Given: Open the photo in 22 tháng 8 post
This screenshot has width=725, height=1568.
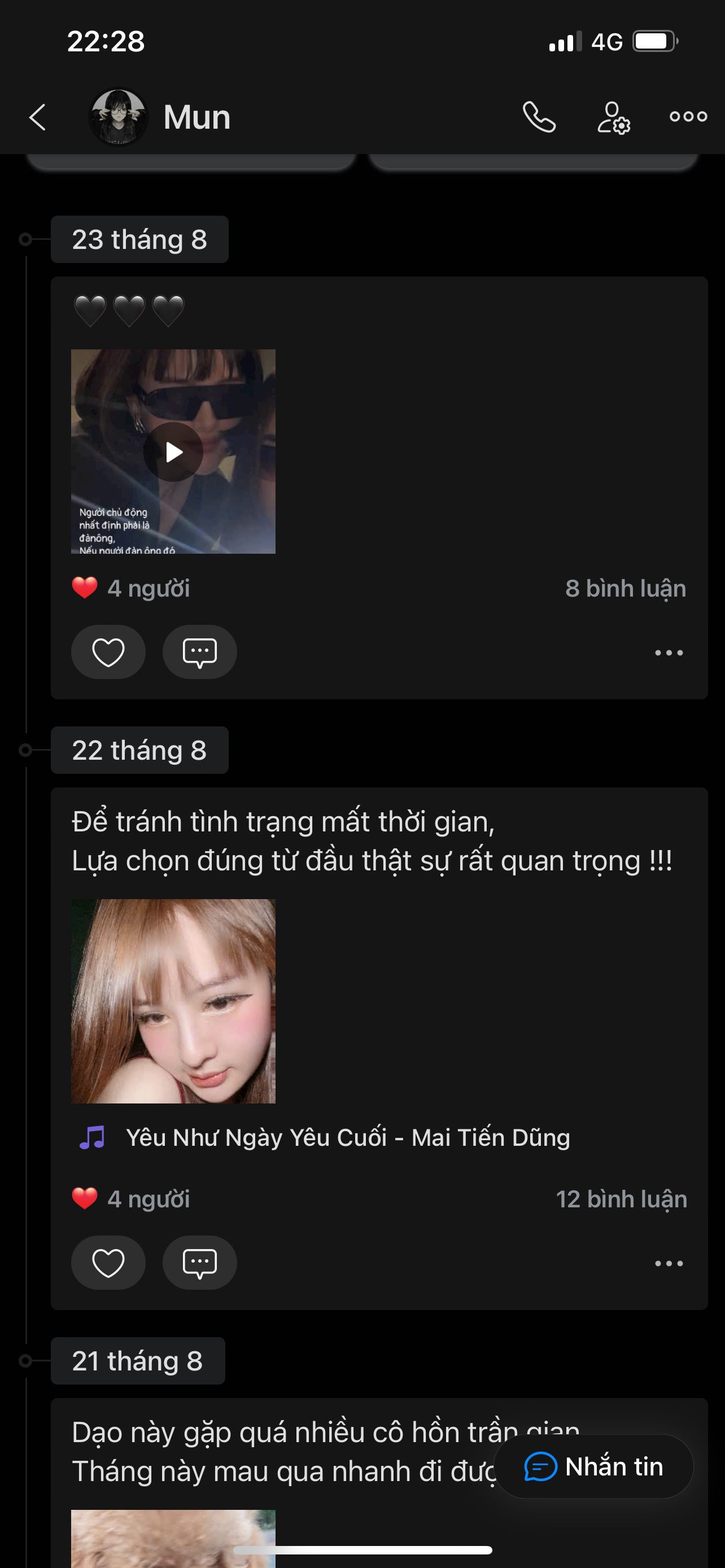Looking at the screenshot, I should click(173, 1001).
